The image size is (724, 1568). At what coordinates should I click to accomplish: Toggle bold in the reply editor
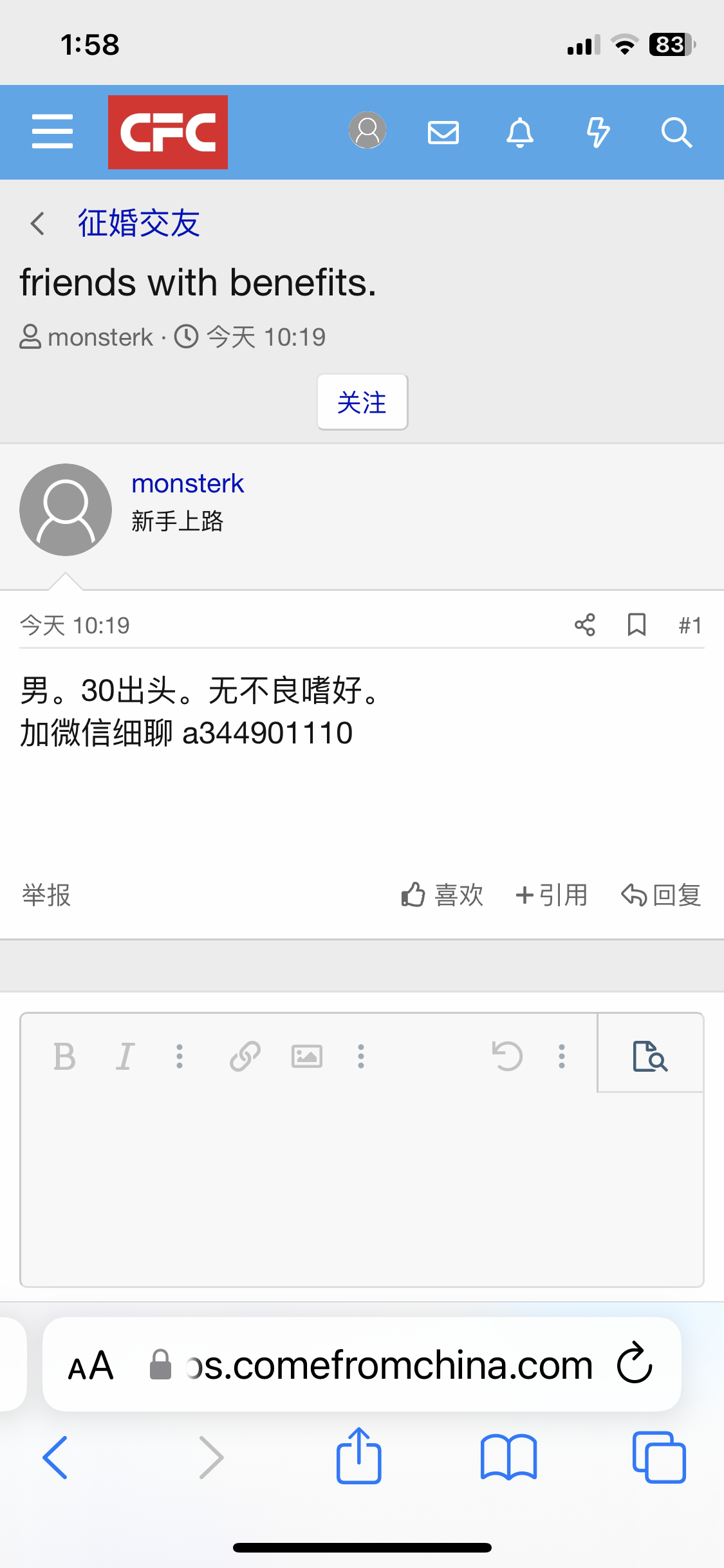point(64,1056)
